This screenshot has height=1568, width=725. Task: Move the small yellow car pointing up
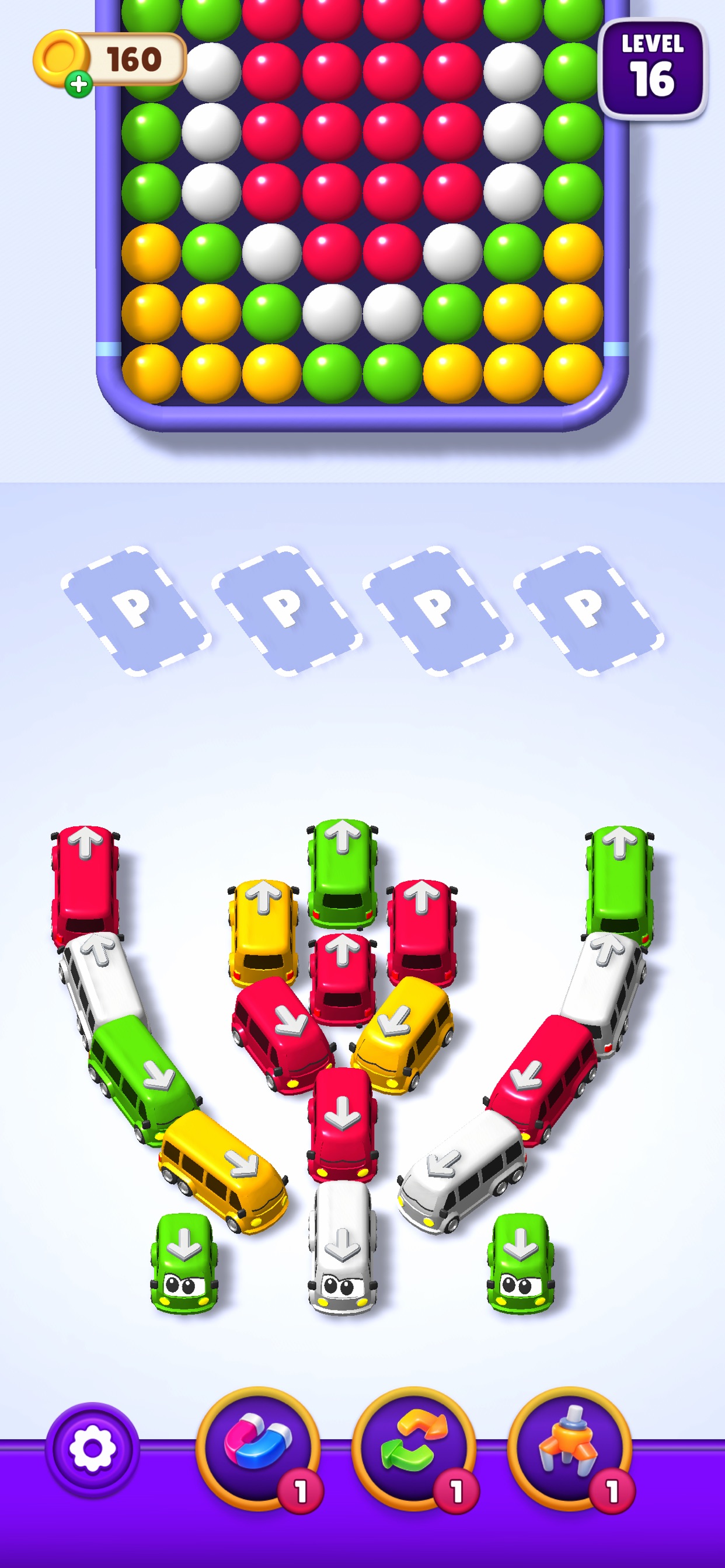[264, 931]
